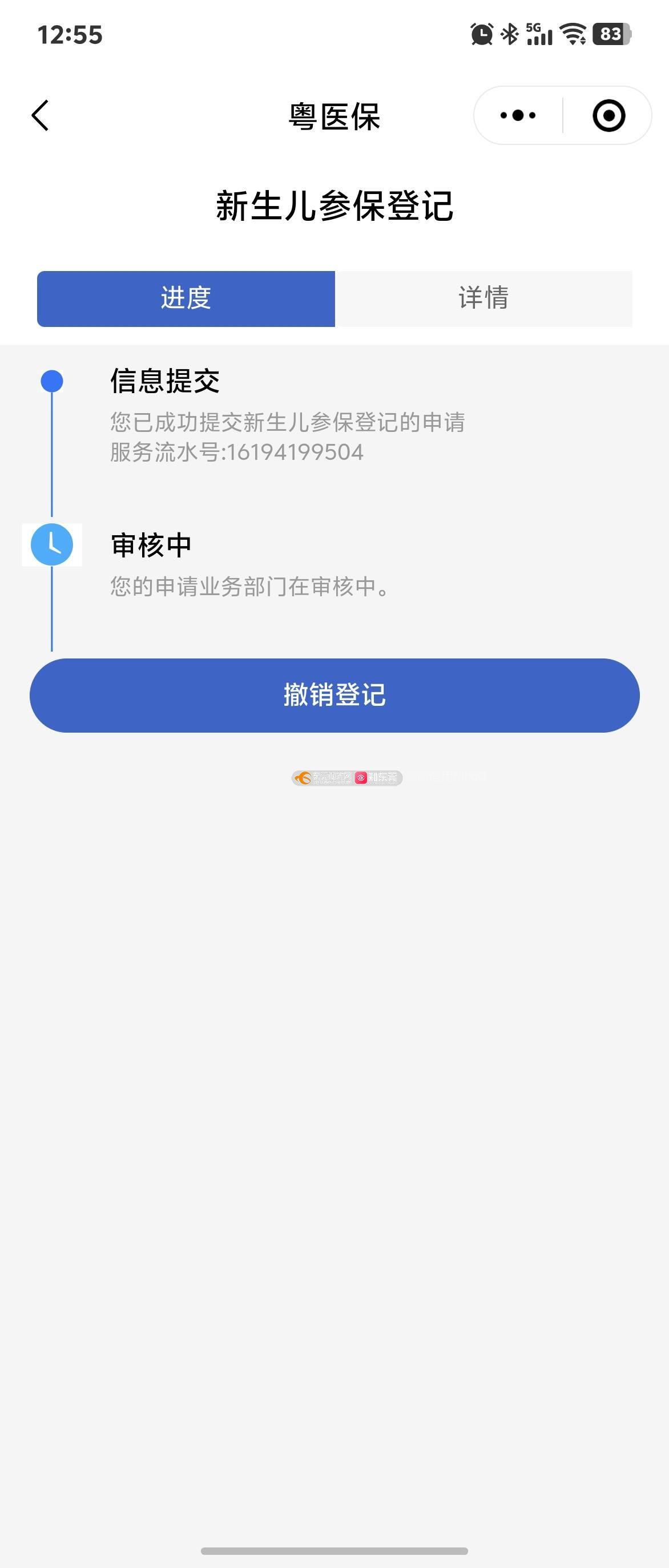This screenshot has height=1568, width=669.
Task: Switch to the 详情 tab
Action: tap(483, 298)
